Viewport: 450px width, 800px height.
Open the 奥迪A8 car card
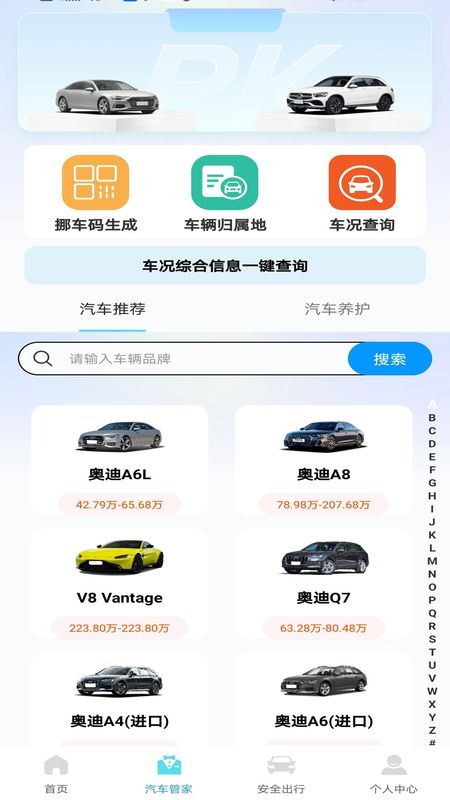[x=323, y=461]
